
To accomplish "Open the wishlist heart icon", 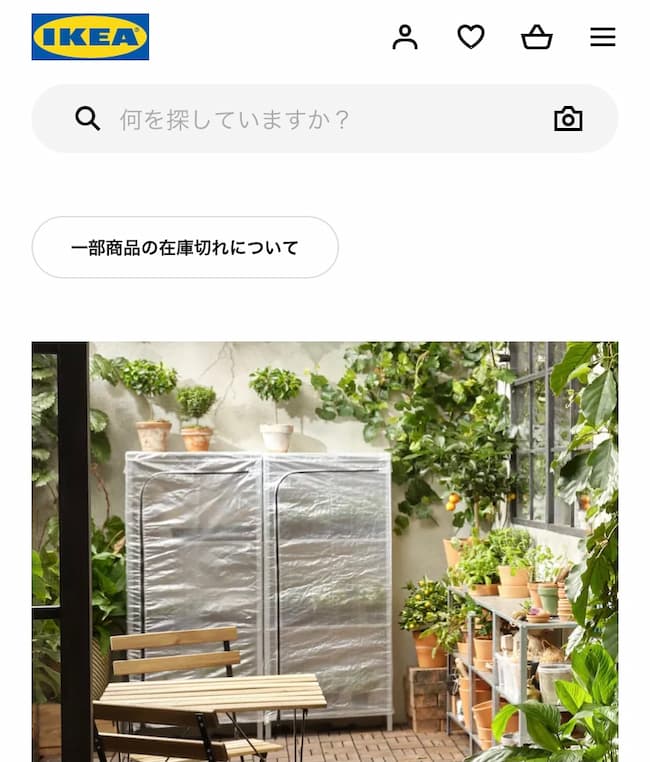I will tap(471, 37).
